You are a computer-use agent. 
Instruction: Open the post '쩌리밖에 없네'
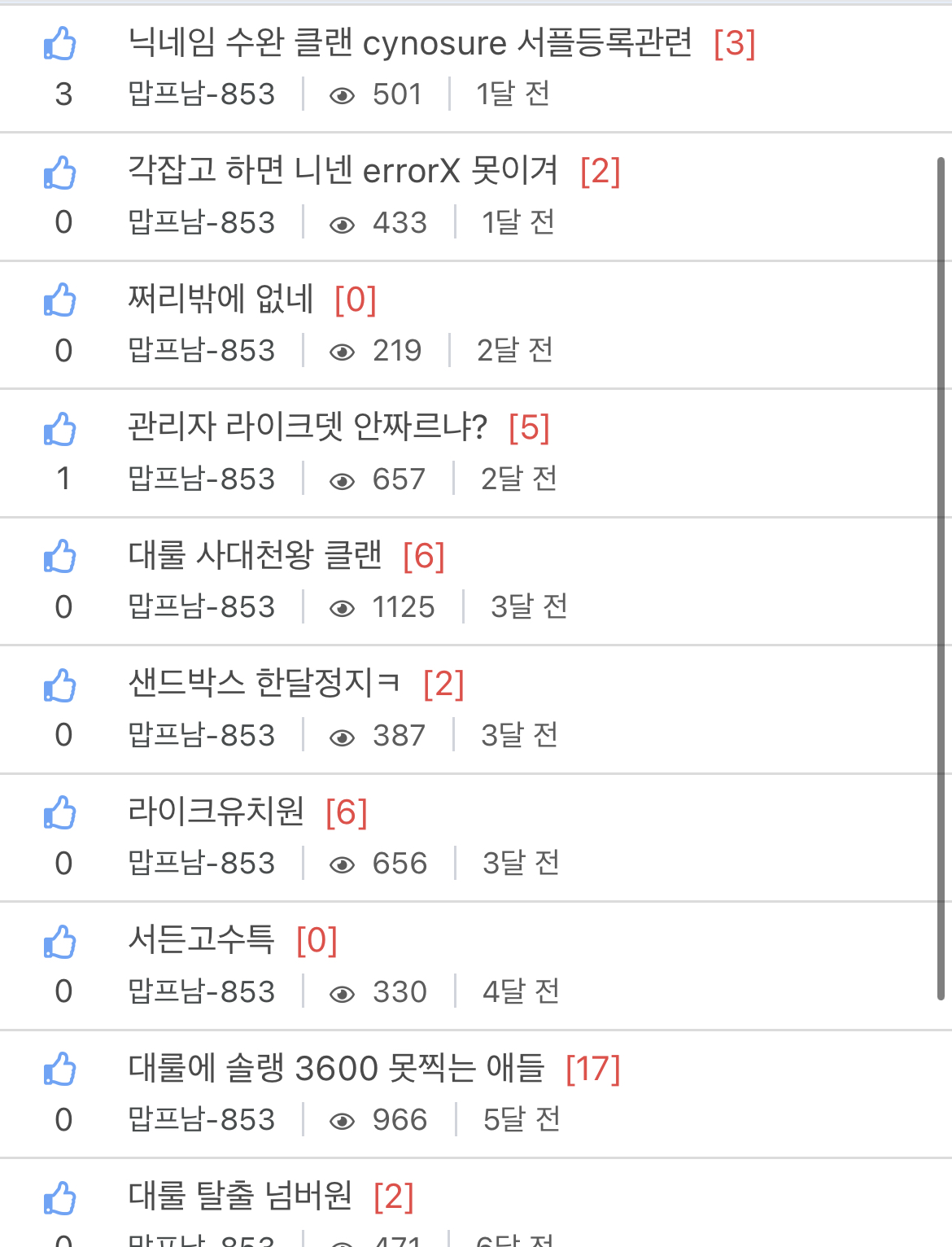[x=221, y=300]
